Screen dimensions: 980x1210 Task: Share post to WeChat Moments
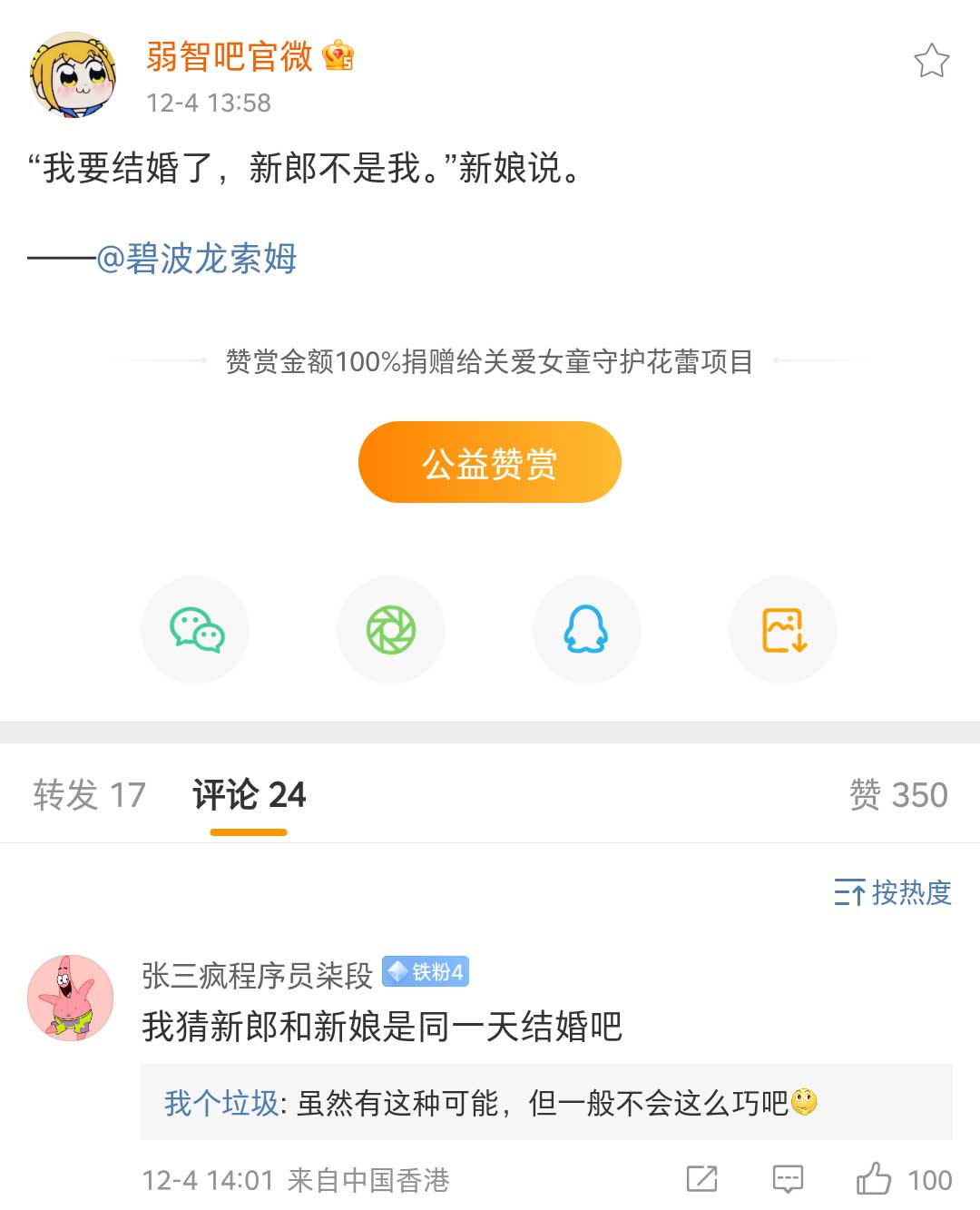pos(391,630)
